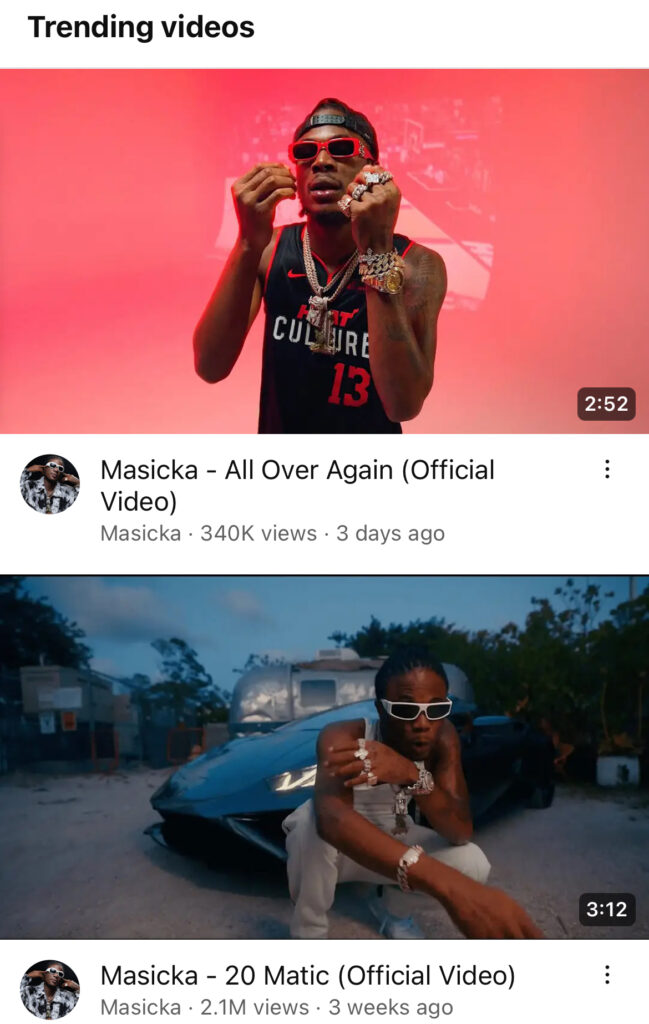
Task: Open Masicka channel avatar beside All Over Again
Action: coord(50,484)
